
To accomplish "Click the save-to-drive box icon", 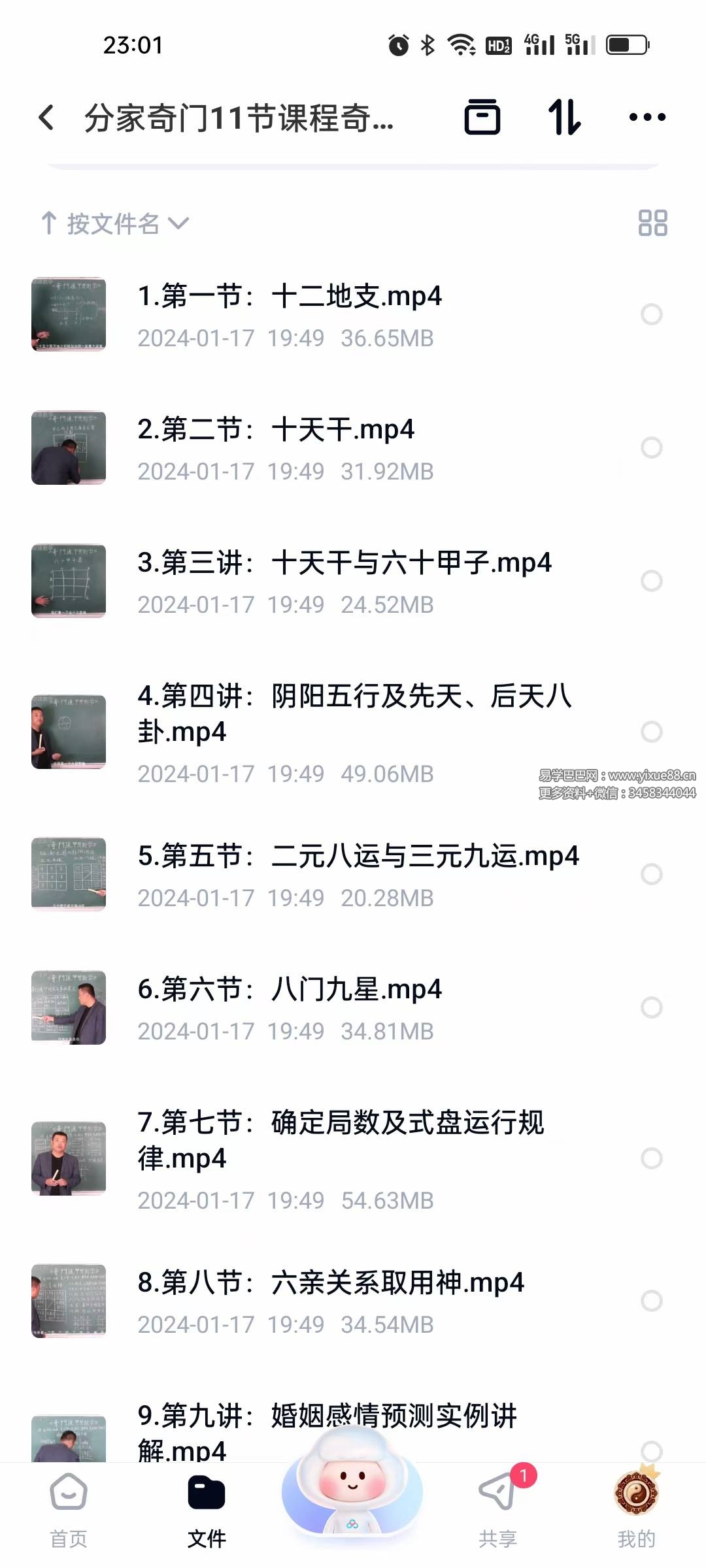I will [x=484, y=116].
